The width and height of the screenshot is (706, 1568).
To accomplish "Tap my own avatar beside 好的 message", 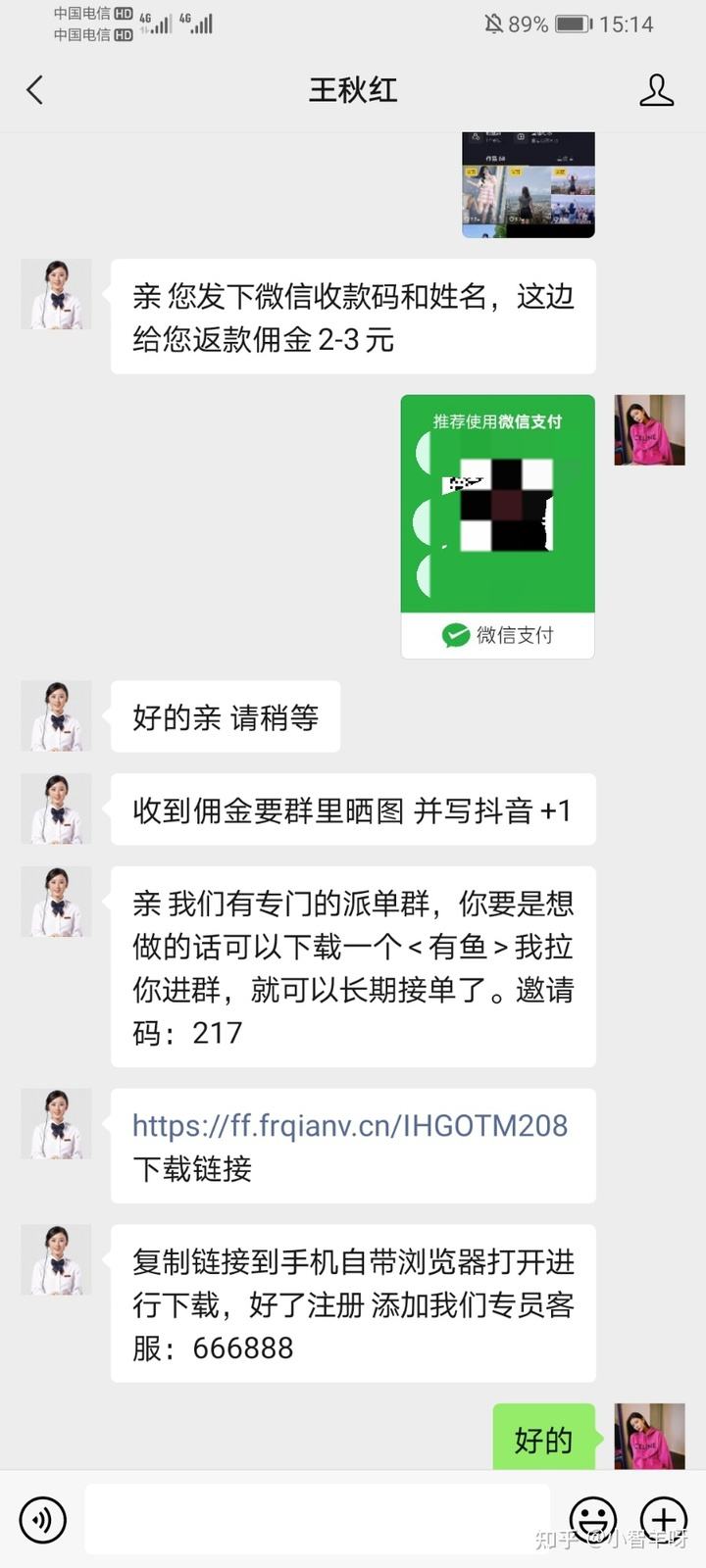I will 649,1437.
